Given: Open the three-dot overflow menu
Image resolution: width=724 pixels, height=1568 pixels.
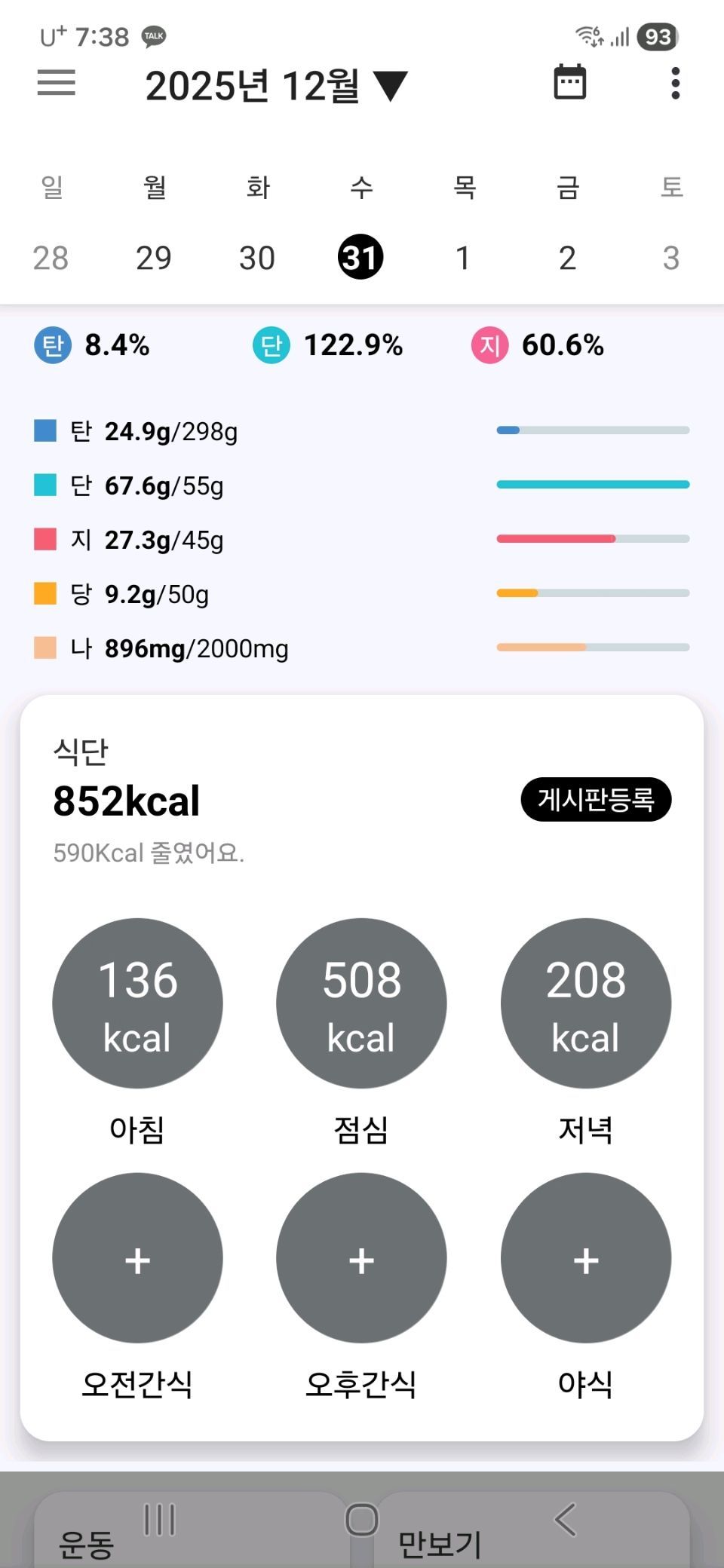Looking at the screenshot, I should [675, 83].
